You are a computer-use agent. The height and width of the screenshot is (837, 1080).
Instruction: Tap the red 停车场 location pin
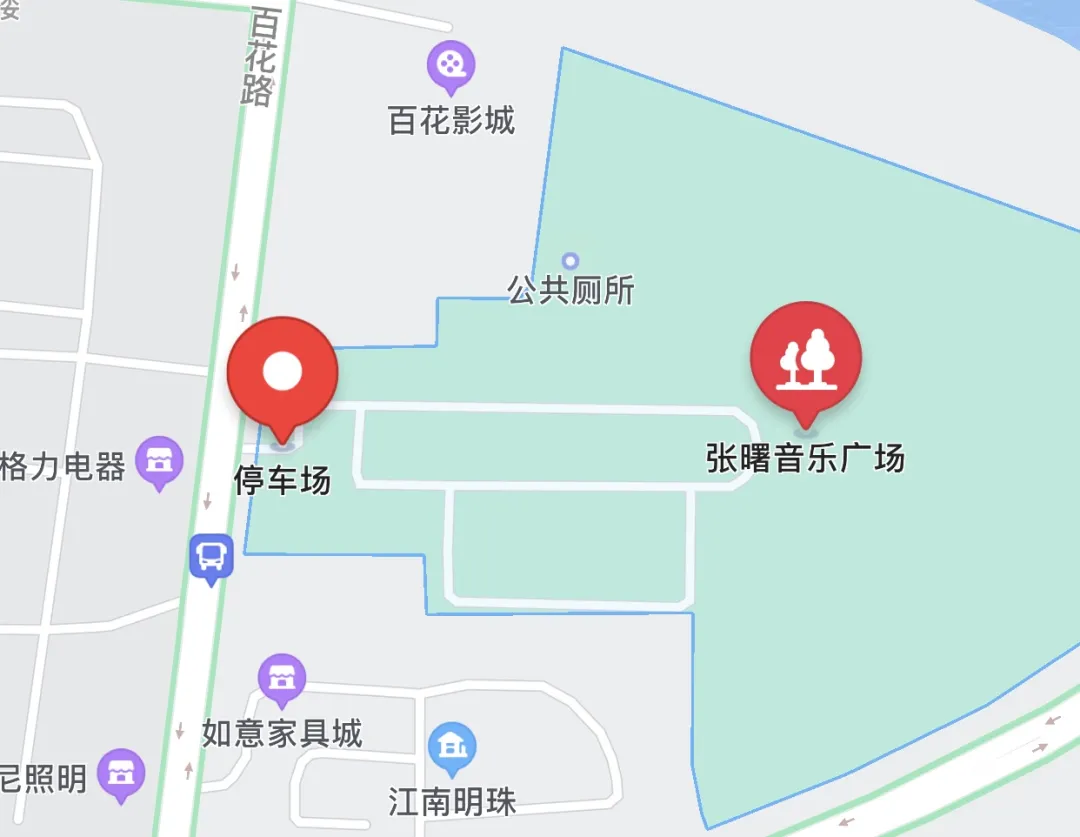282,373
